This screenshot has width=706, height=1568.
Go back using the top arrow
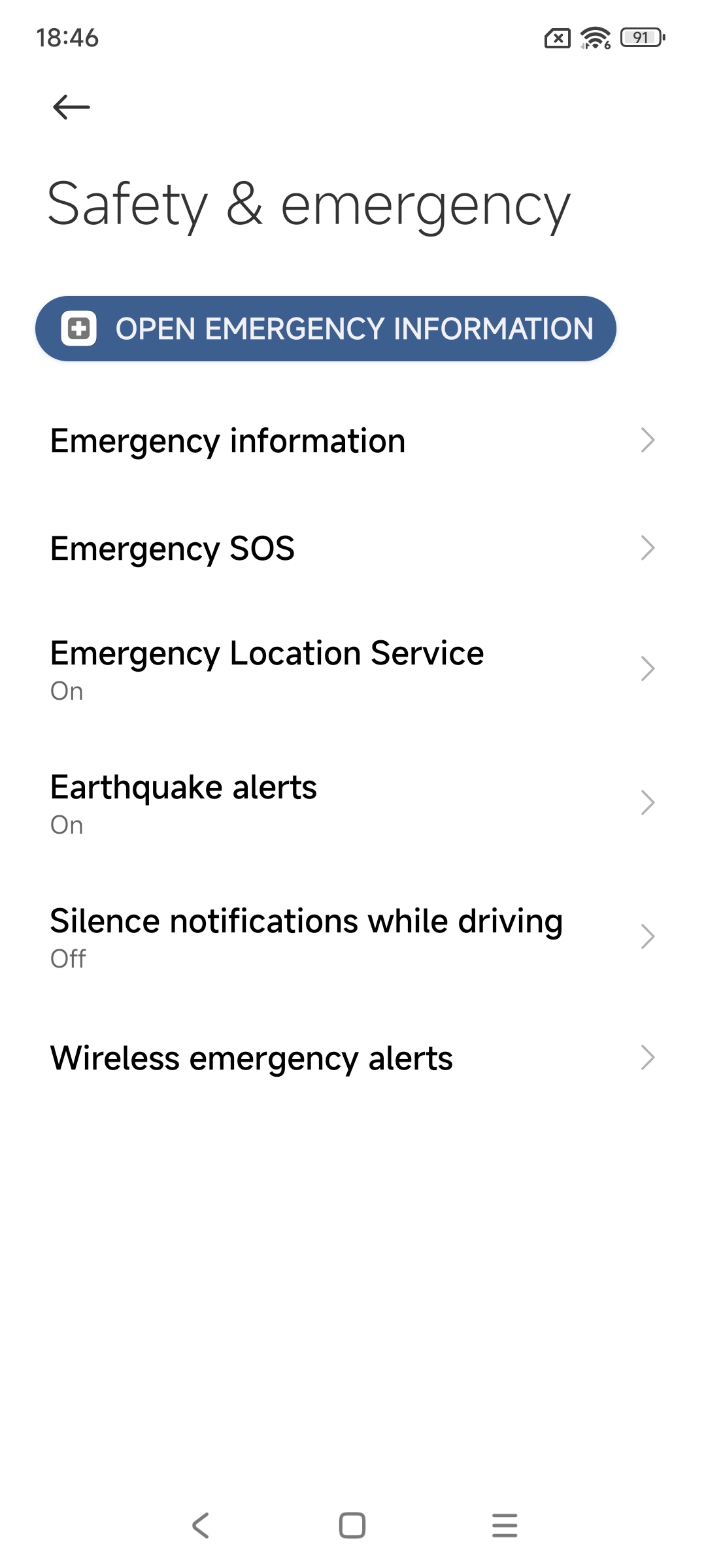tap(71, 107)
